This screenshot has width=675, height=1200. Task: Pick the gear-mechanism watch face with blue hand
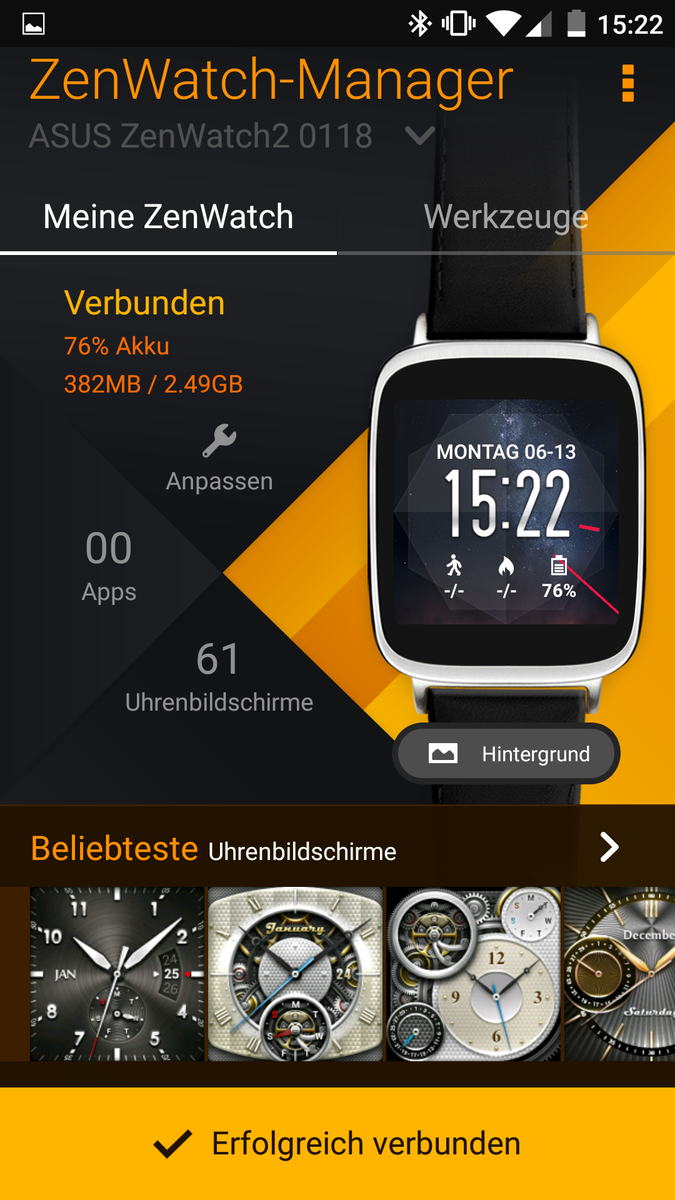pyautogui.click(x=473, y=974)
